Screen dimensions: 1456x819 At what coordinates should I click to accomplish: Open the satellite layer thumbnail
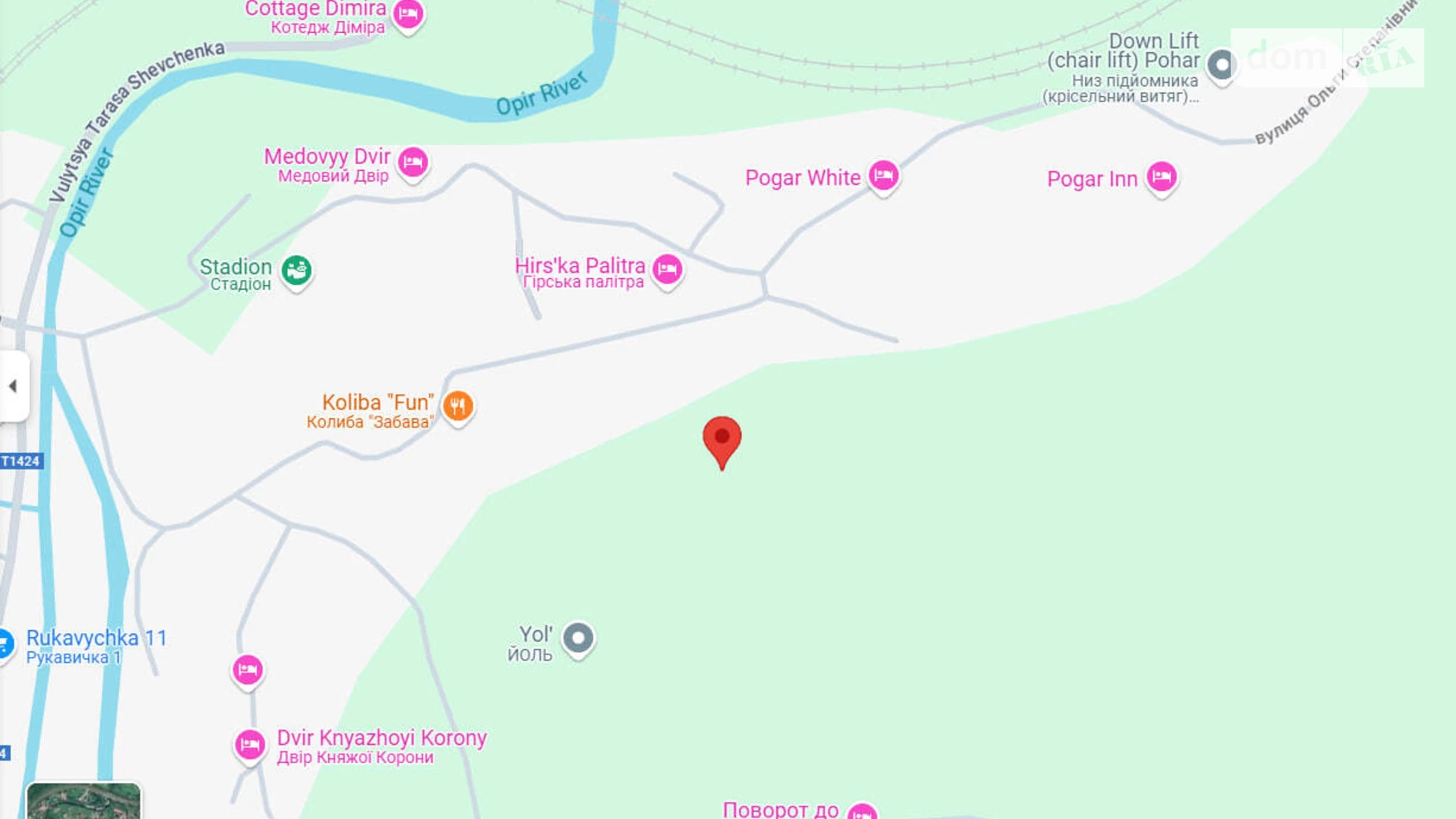point(83,801)
